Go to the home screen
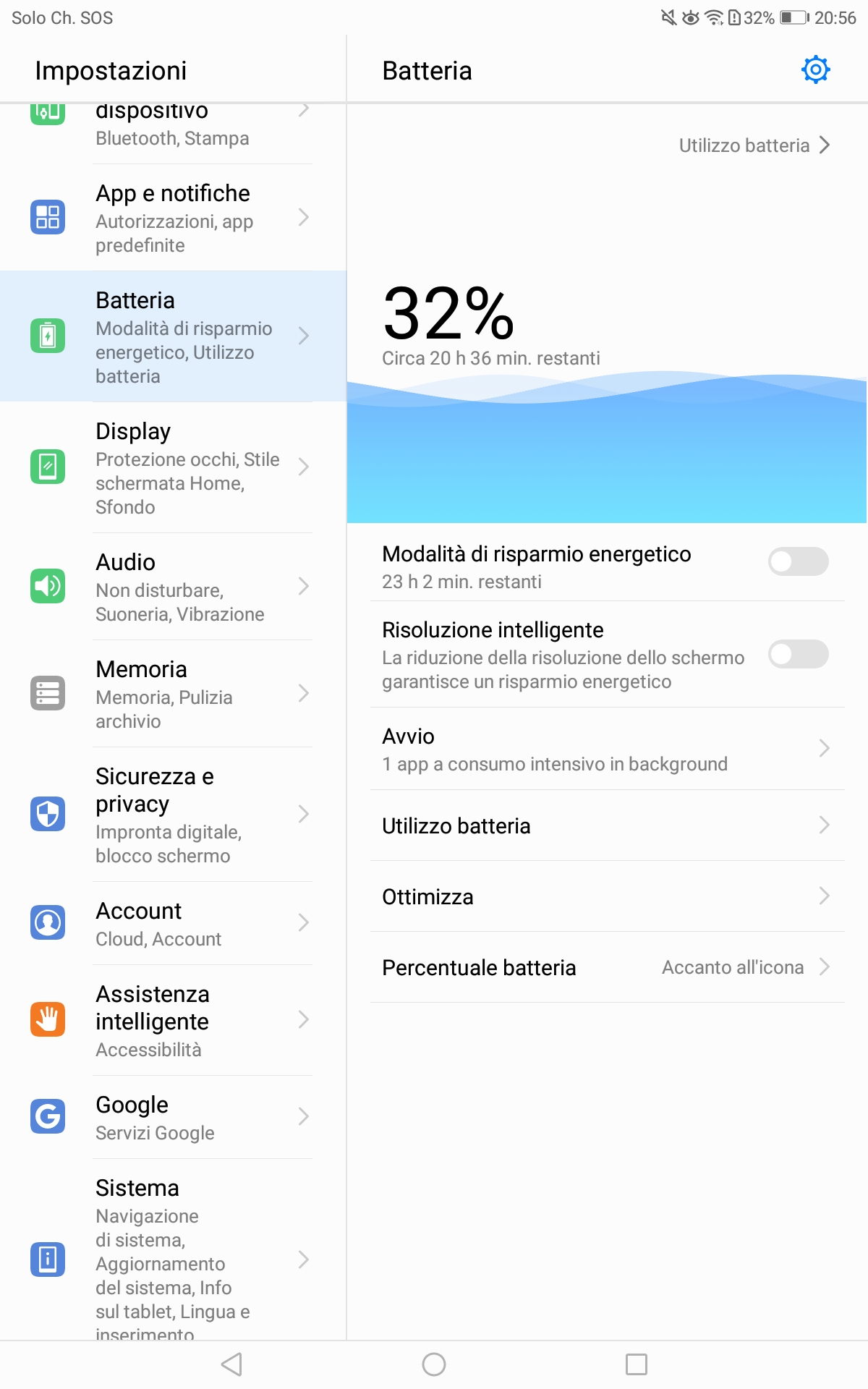This screenshot has height=1389, width=868. click(x=434, y=1364)
